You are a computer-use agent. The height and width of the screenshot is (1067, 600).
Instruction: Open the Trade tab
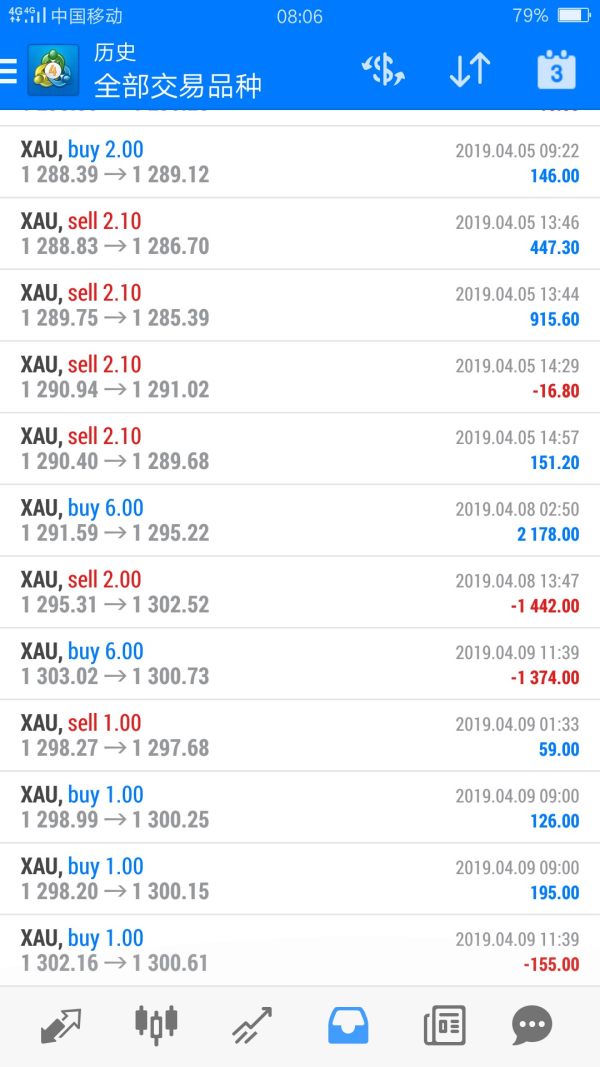click(x=252, y=1025)
